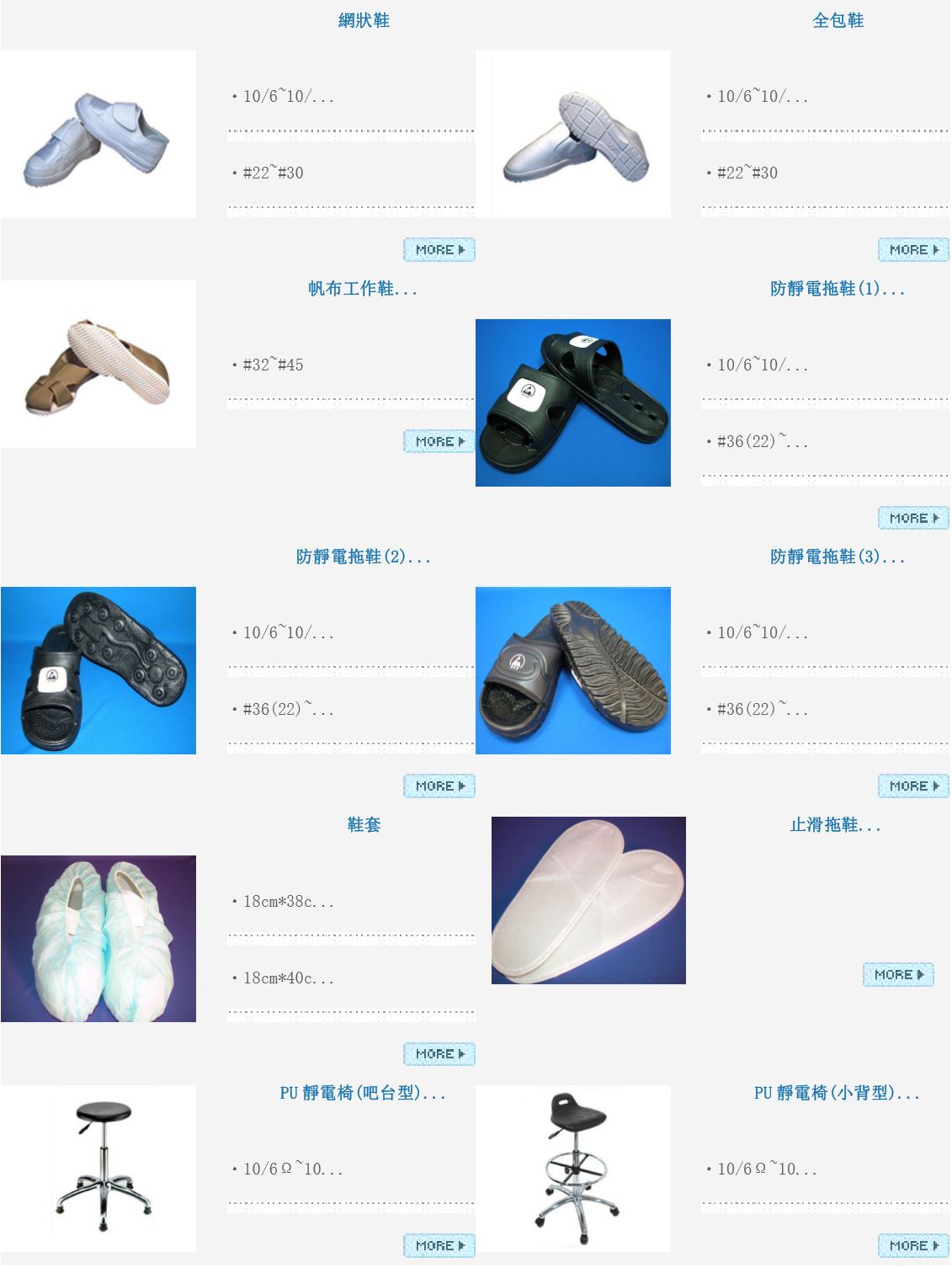Tap MORE button for 鞋套
This screenshot has width=952, height=1268.
[439, 1054]
